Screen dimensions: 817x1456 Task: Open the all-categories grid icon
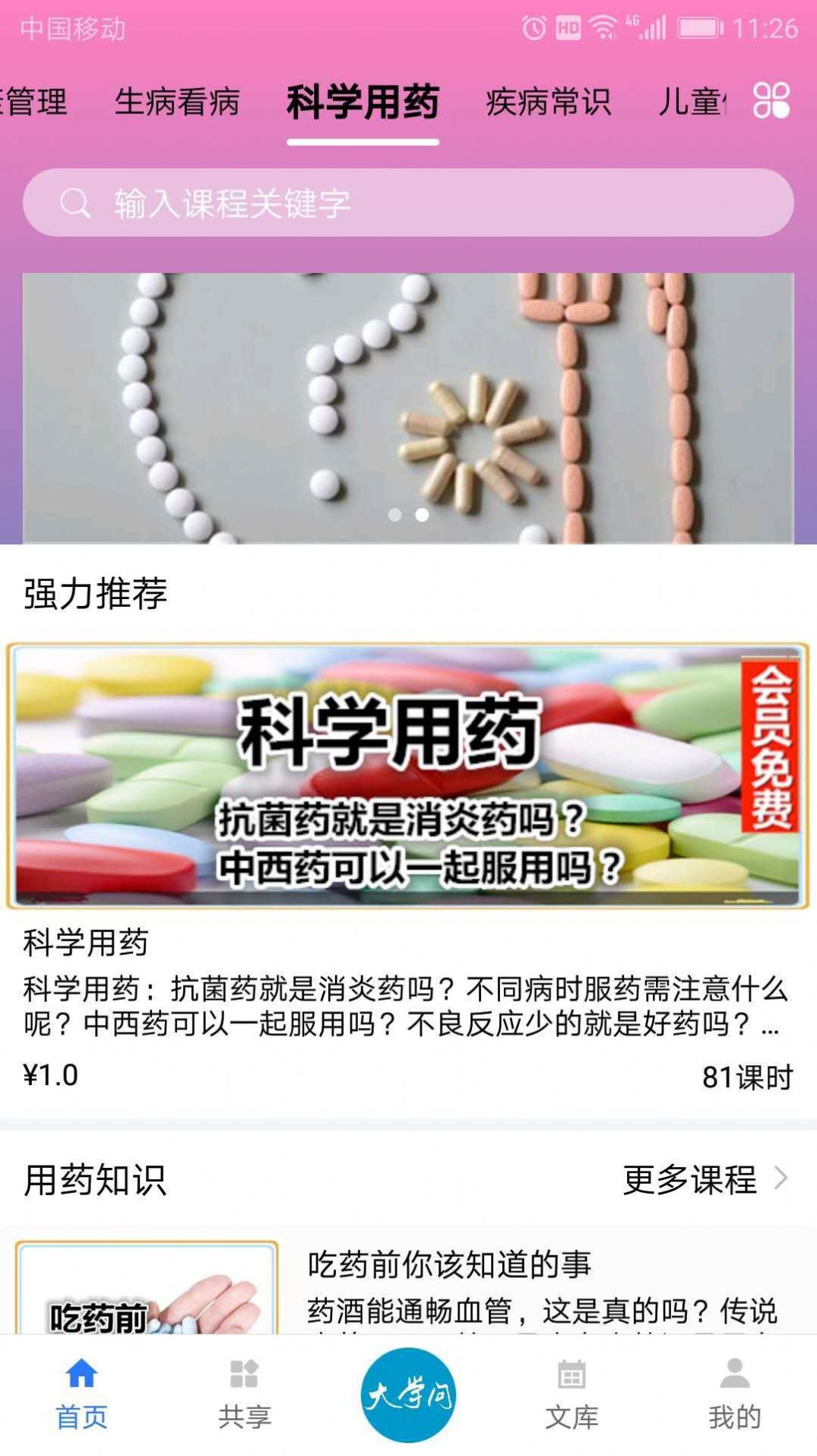771,100
